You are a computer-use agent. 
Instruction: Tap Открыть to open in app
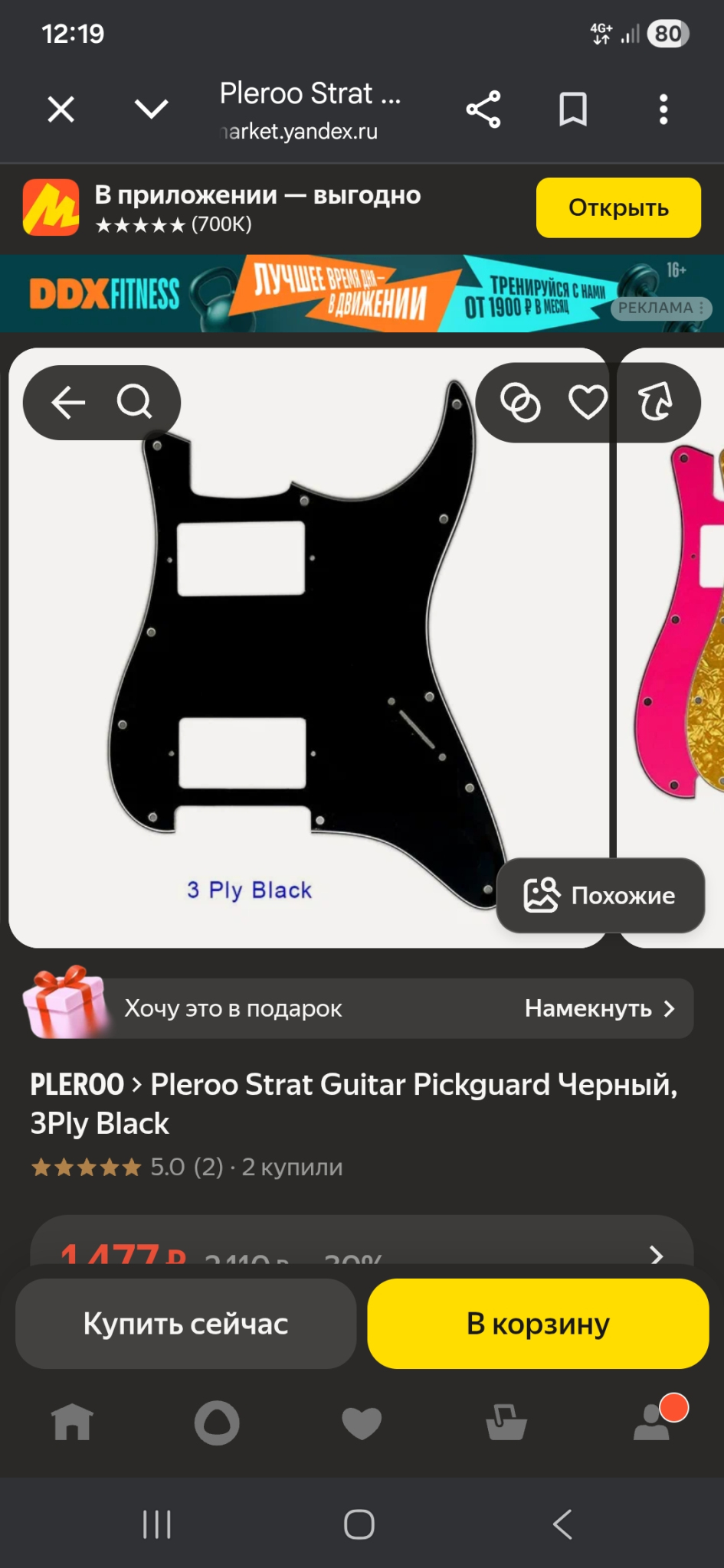click(x=618, y=207)
